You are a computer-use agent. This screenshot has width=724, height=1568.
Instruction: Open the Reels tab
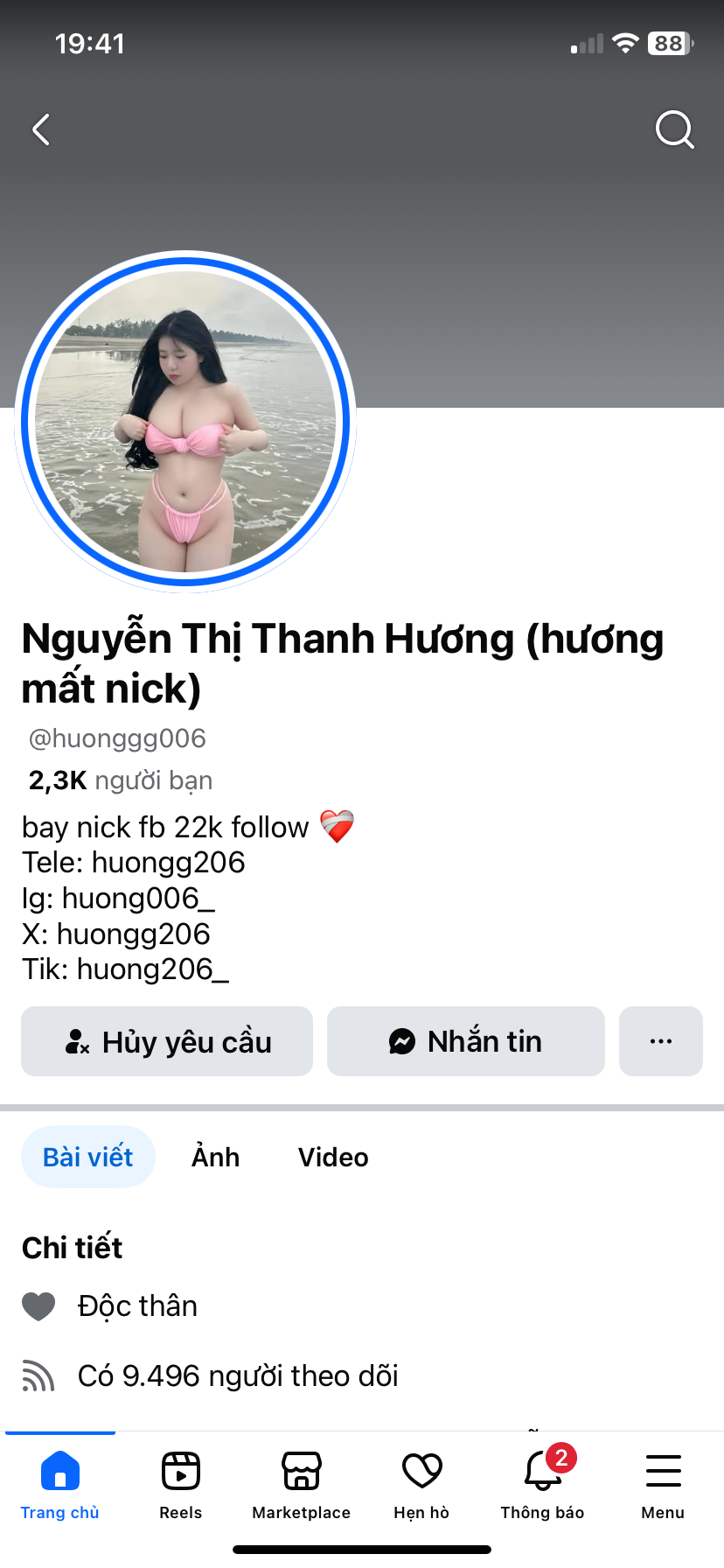coord(181,1484)
